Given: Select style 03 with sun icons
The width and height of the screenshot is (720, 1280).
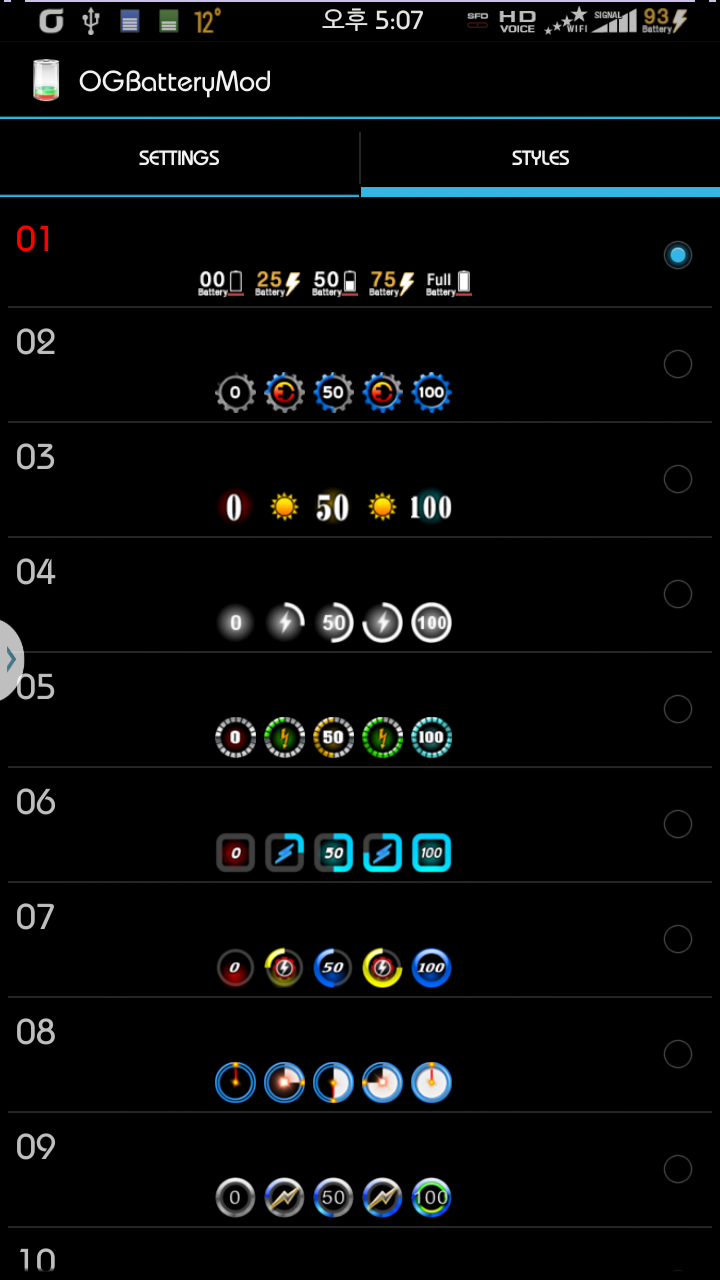Looking at the screenshot, I should (677, 479).
